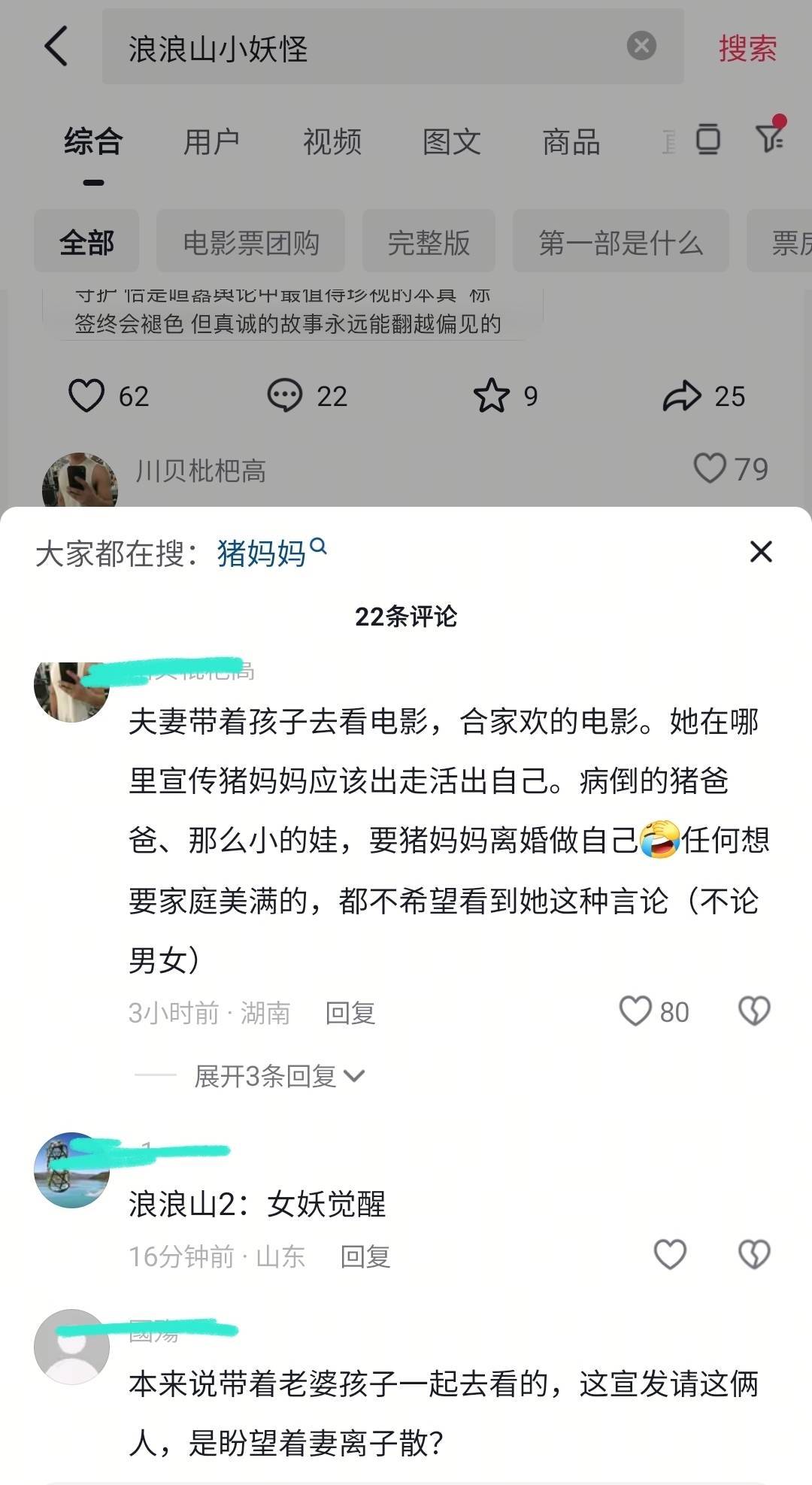
Task: Filter results by 完整版 chip
Action: coord(429,242)
